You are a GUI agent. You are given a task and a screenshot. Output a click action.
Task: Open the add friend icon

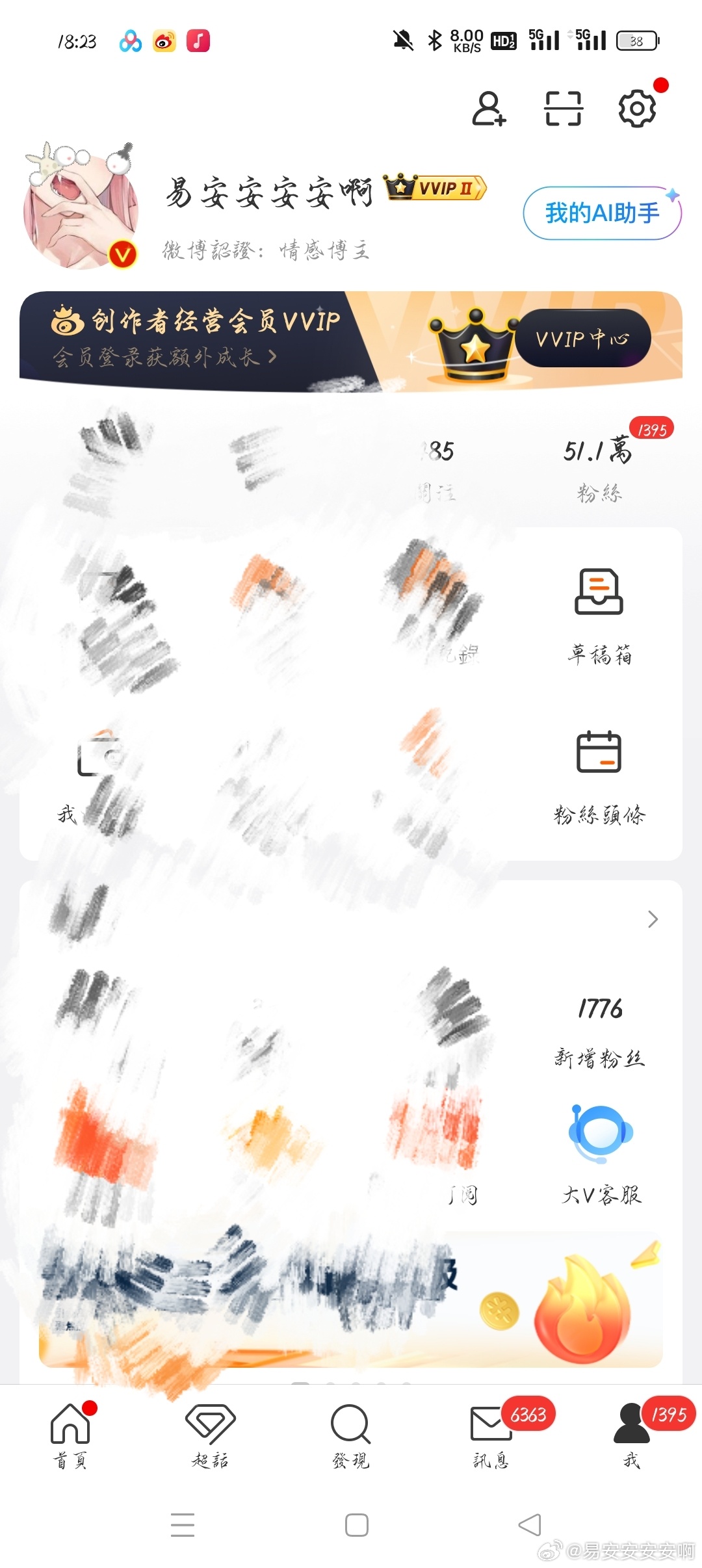click(x=489, y=109)
